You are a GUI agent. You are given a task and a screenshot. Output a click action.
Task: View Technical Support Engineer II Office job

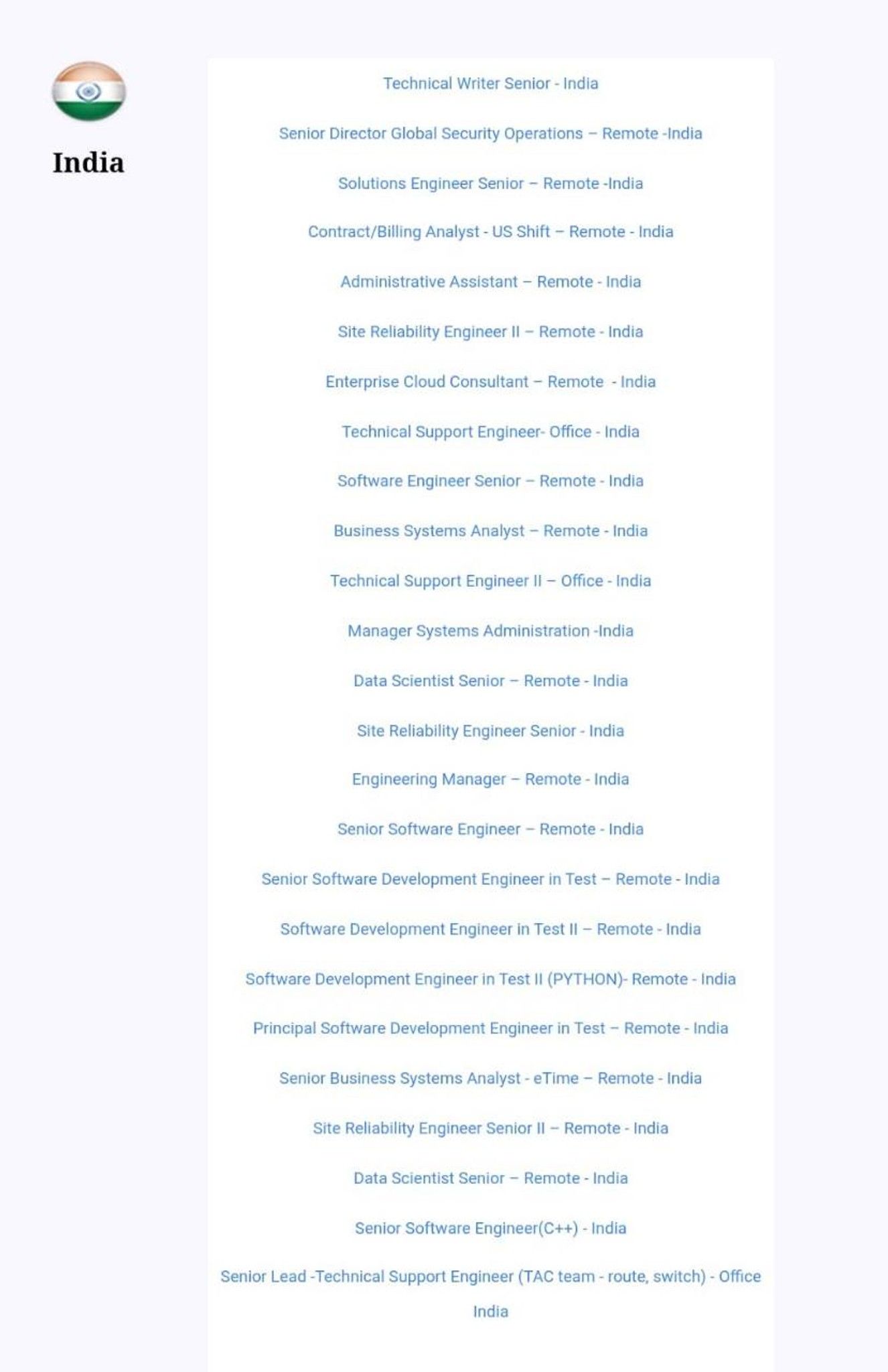pos(490,581)
